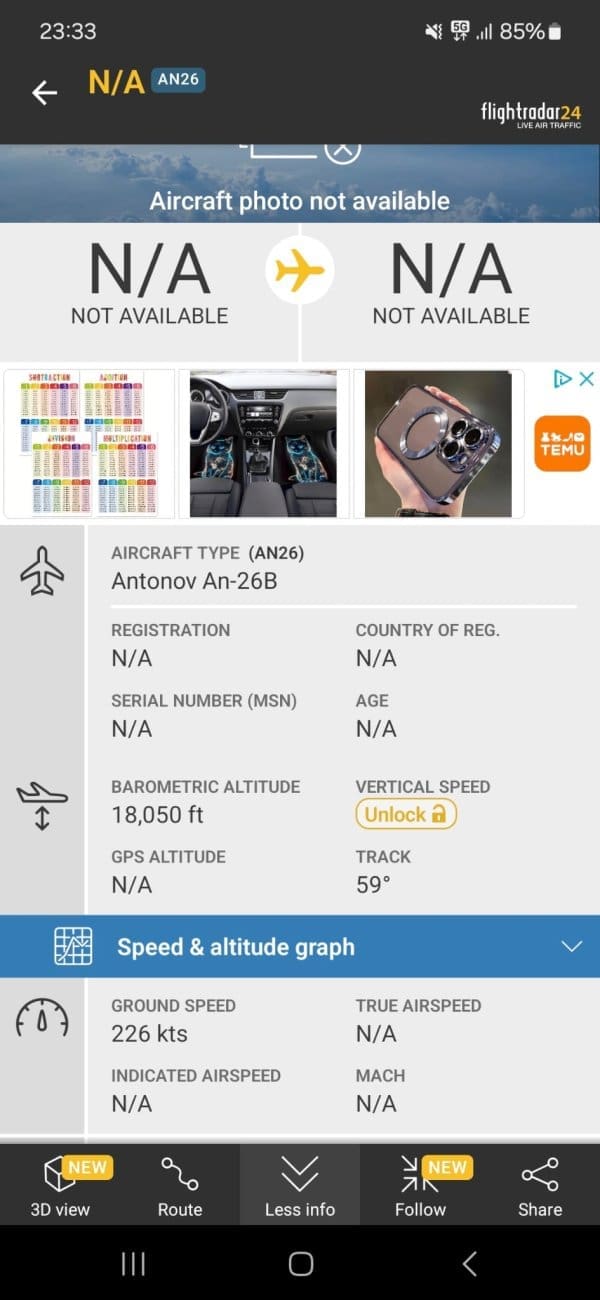Open the AdChoices info icon

tap(563, 379)
